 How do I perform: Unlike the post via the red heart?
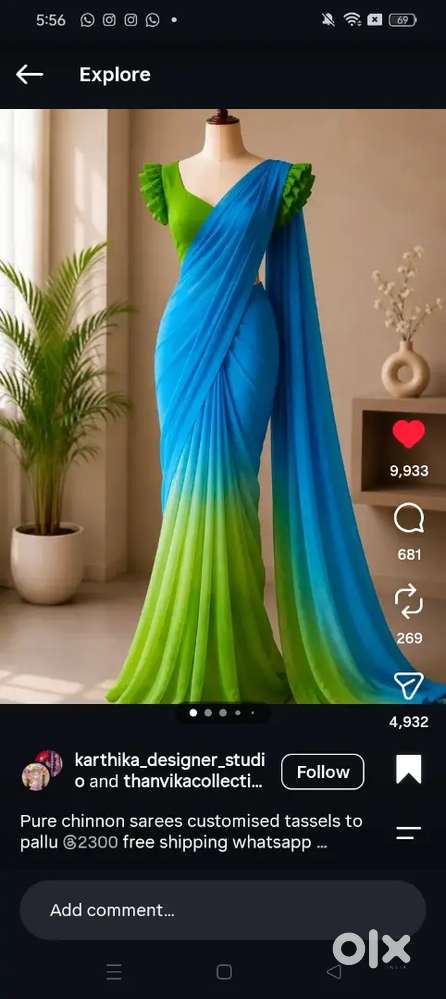408,434
